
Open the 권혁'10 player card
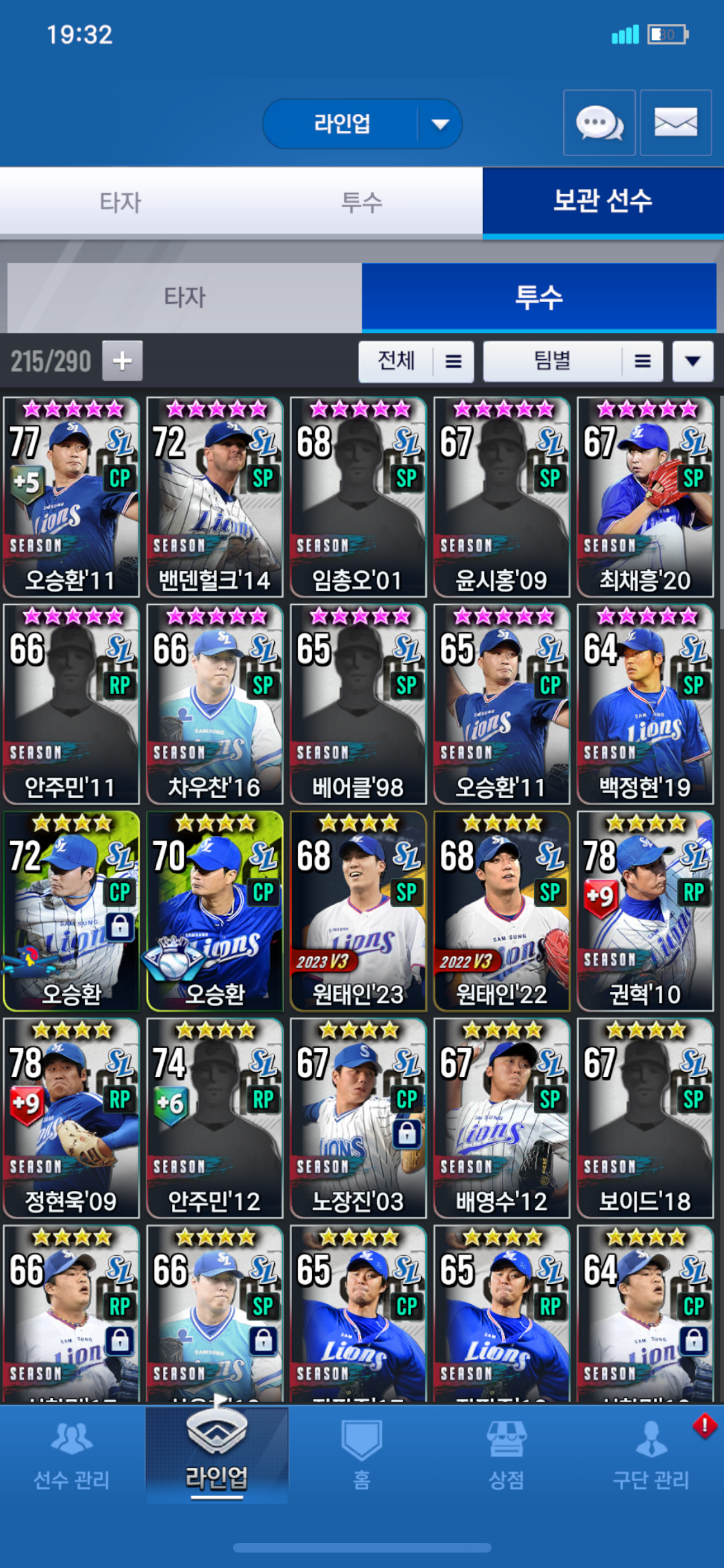point(645,911)
